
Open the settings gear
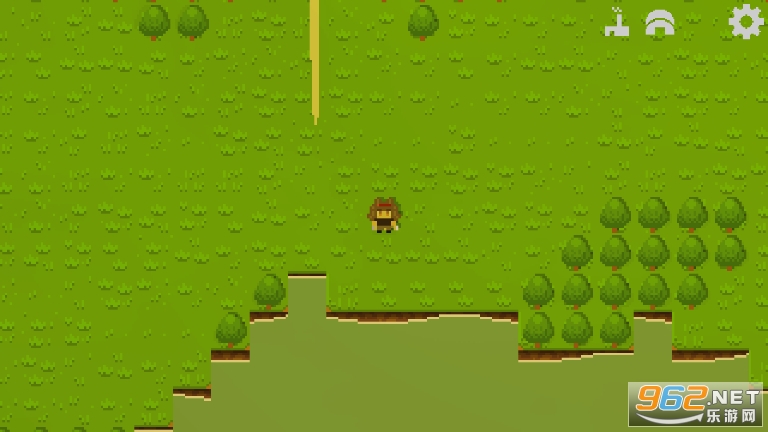coord(745,21)
